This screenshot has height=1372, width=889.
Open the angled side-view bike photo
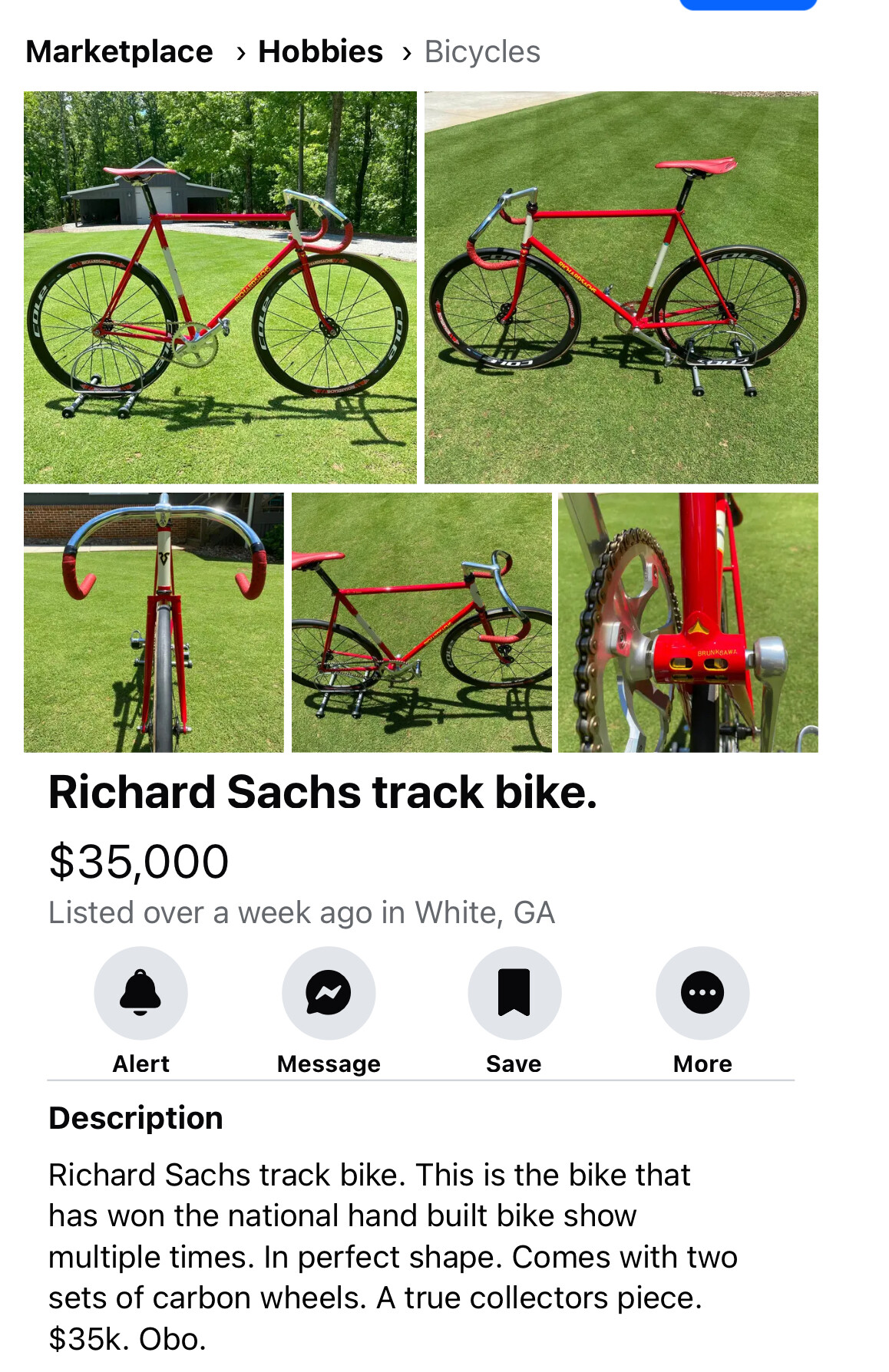coord(421,622)
